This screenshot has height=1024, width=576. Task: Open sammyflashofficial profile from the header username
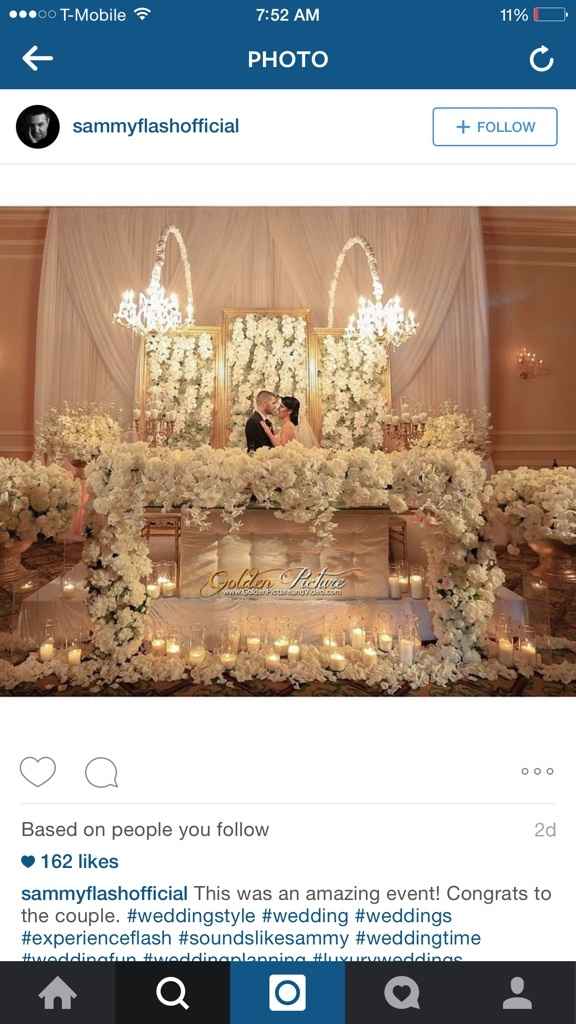[x=155, y=126]
